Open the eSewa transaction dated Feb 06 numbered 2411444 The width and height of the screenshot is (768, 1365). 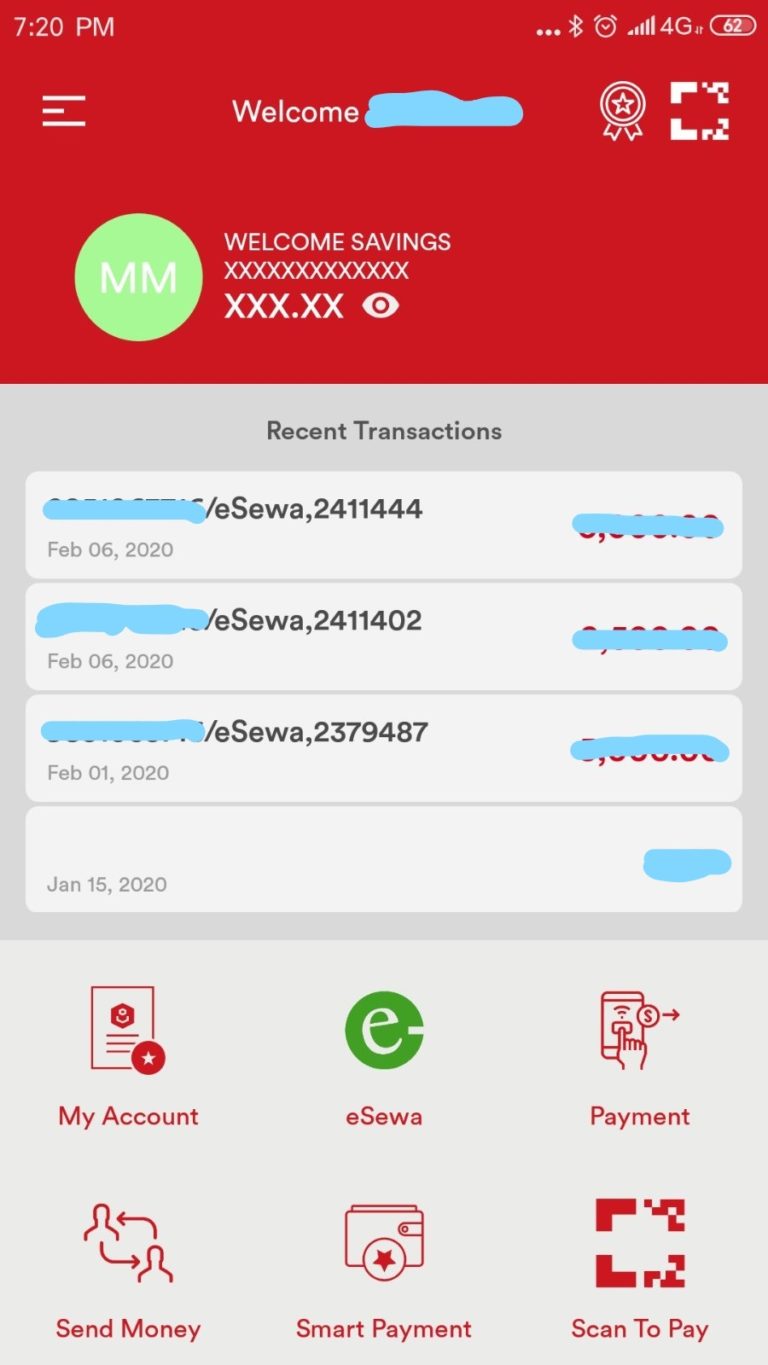tap(384, 525)
